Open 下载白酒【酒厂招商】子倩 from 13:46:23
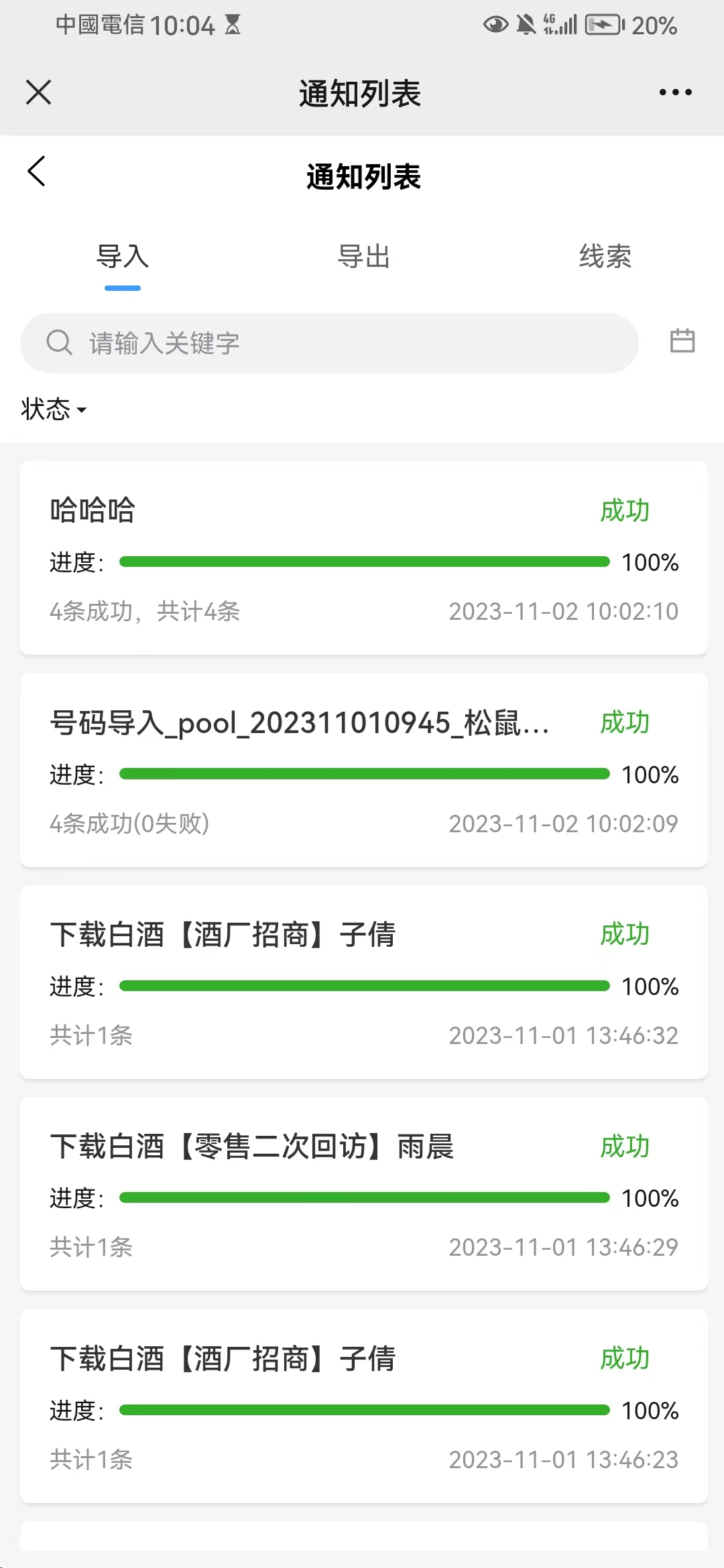Image resolution: width=724 pixels, height=1568 pixels. click(364, 1406)
